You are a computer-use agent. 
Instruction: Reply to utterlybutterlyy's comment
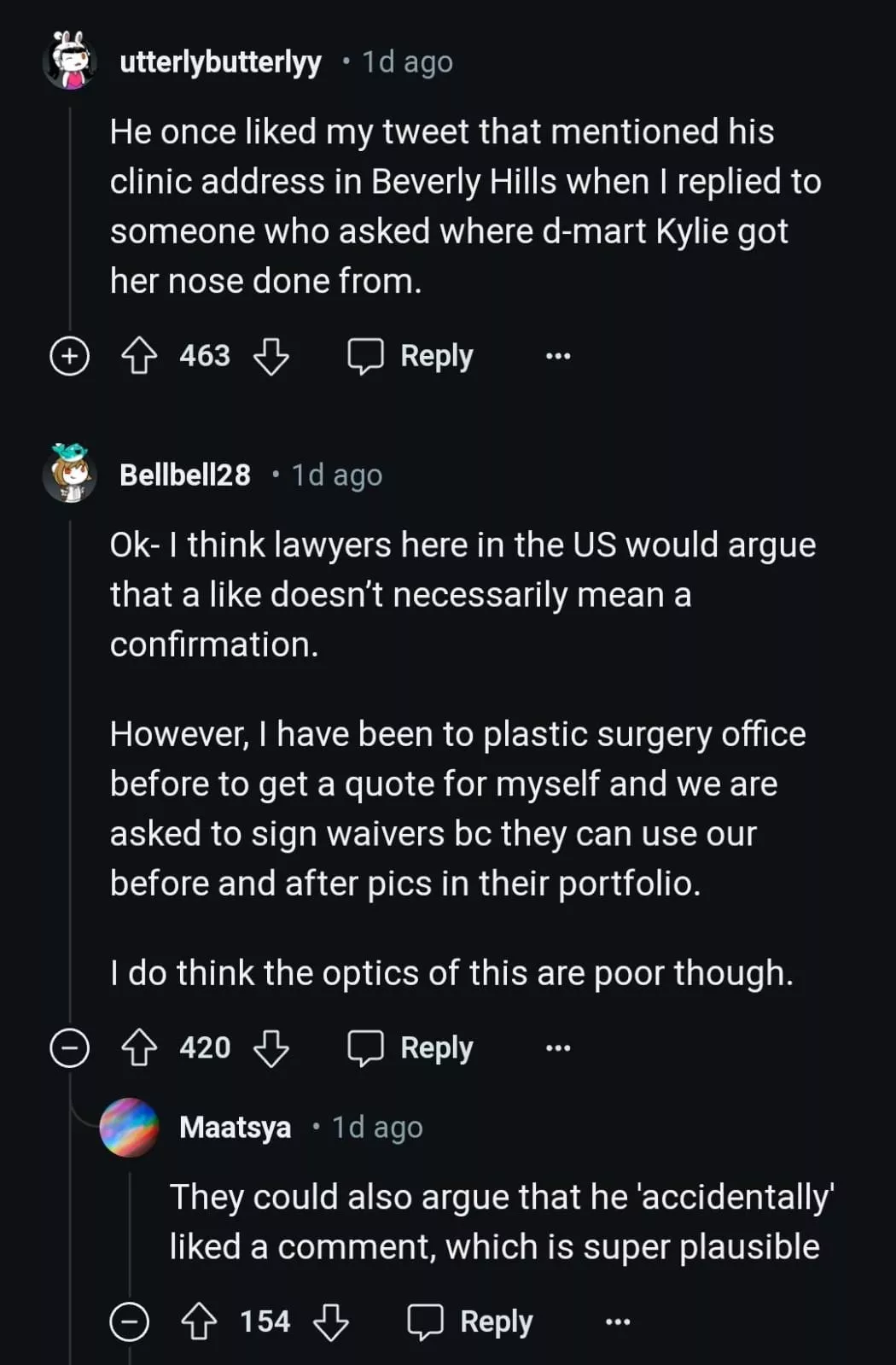point(411,356)
